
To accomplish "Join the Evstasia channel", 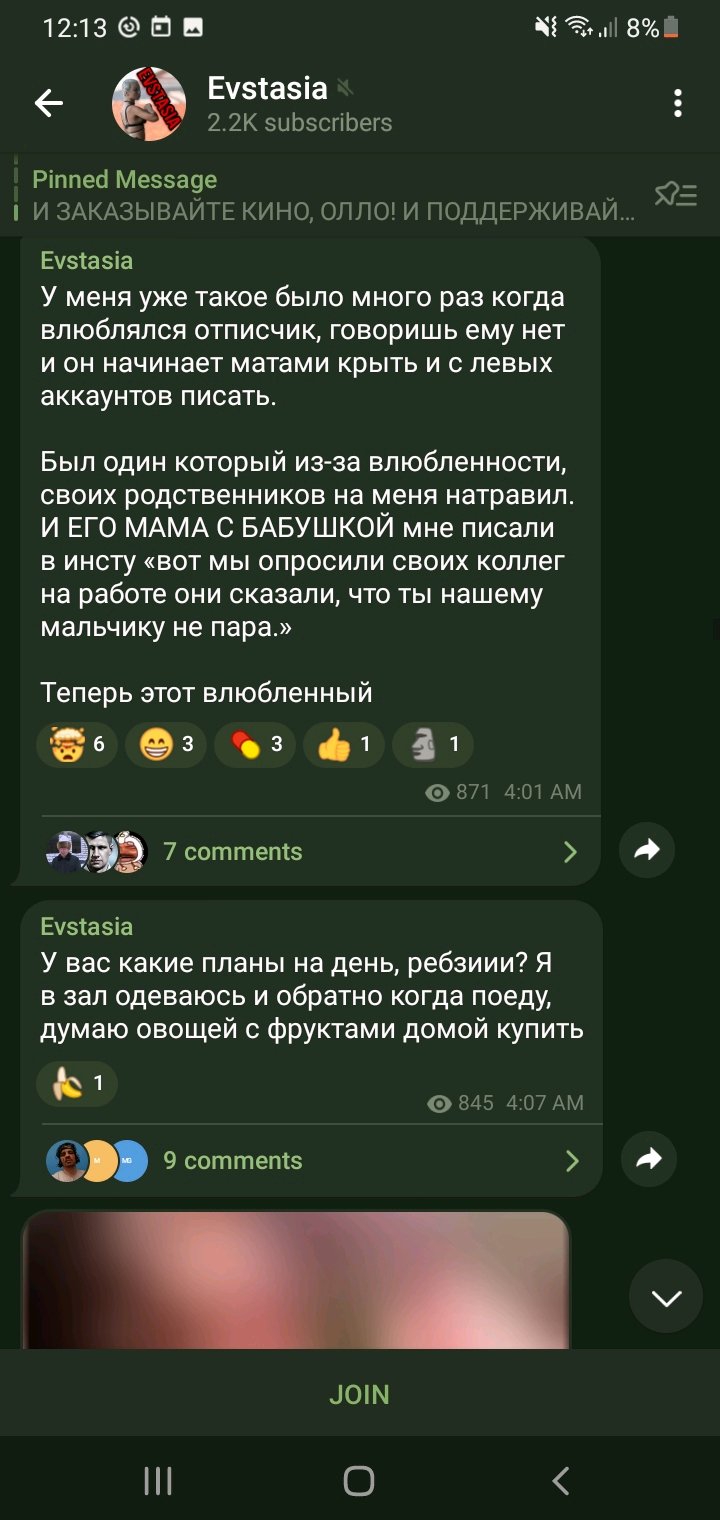I will [360, 1394].
